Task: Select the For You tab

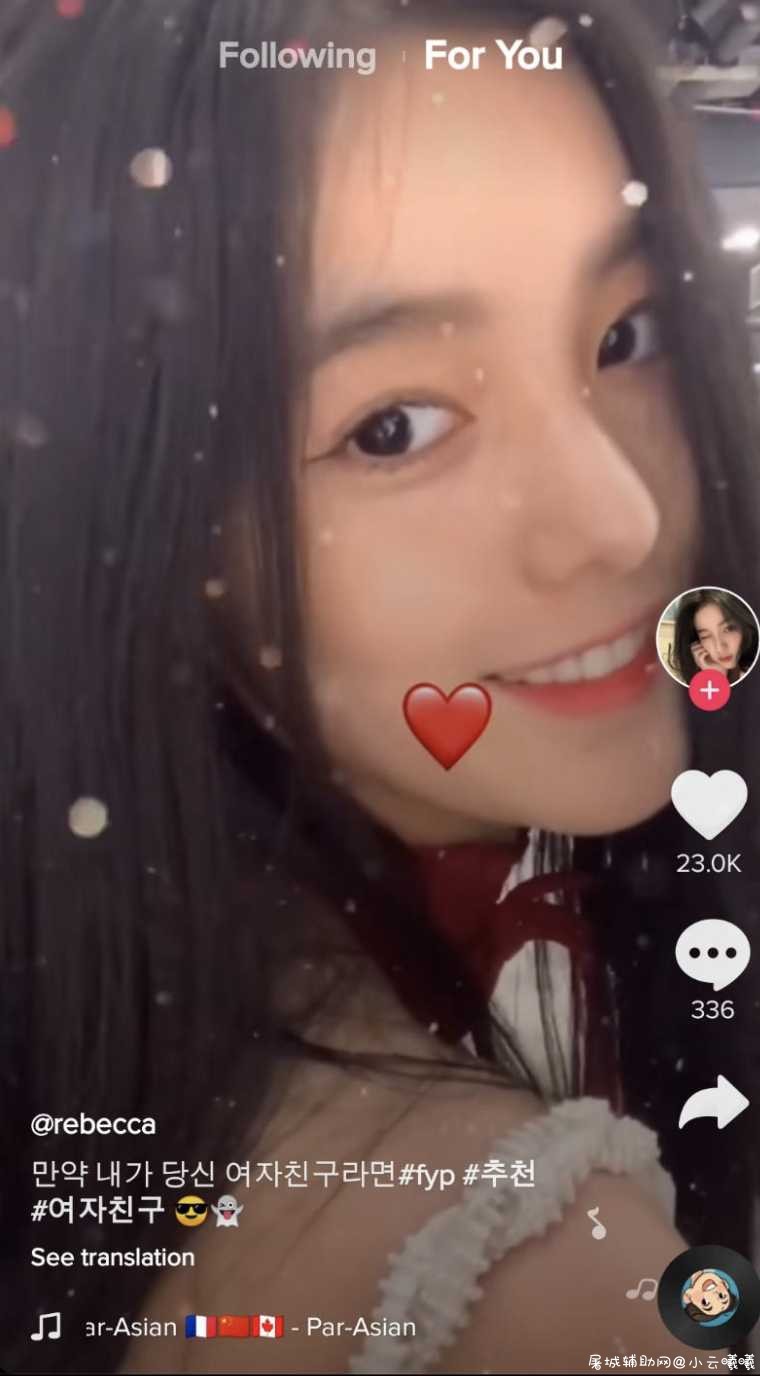Action: tap(493, 56)
